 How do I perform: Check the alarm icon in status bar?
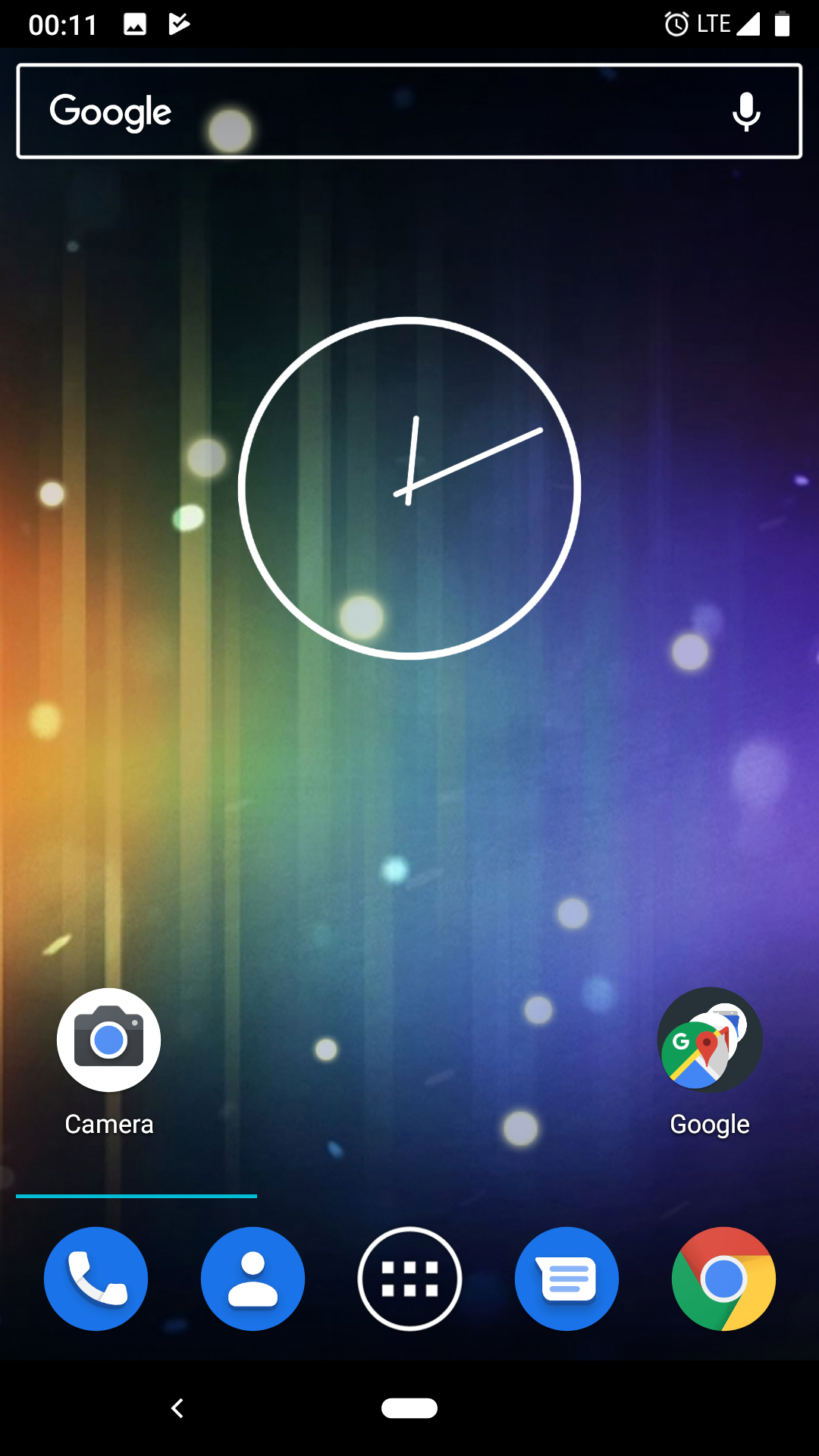coord(675,24)
